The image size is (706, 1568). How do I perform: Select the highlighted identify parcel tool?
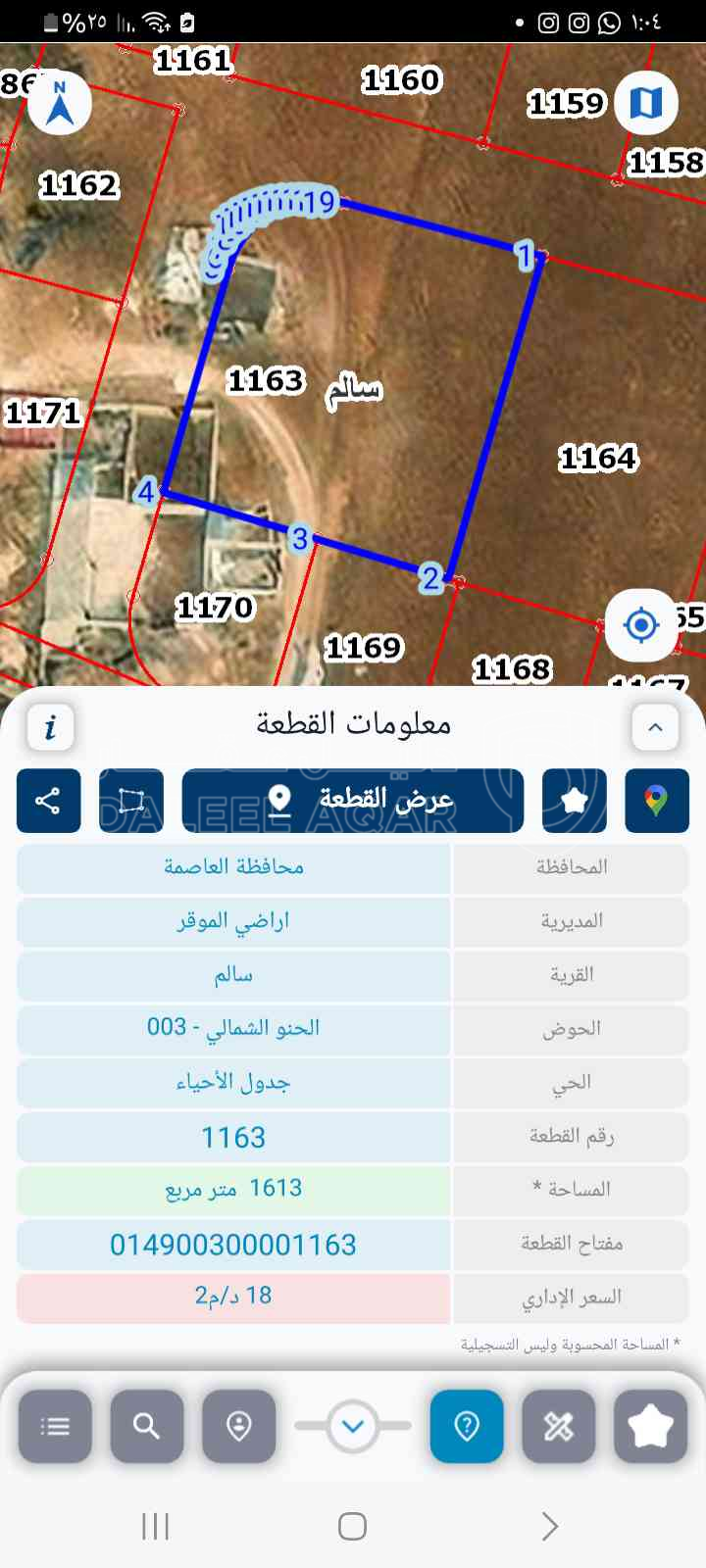point(467,1426)
